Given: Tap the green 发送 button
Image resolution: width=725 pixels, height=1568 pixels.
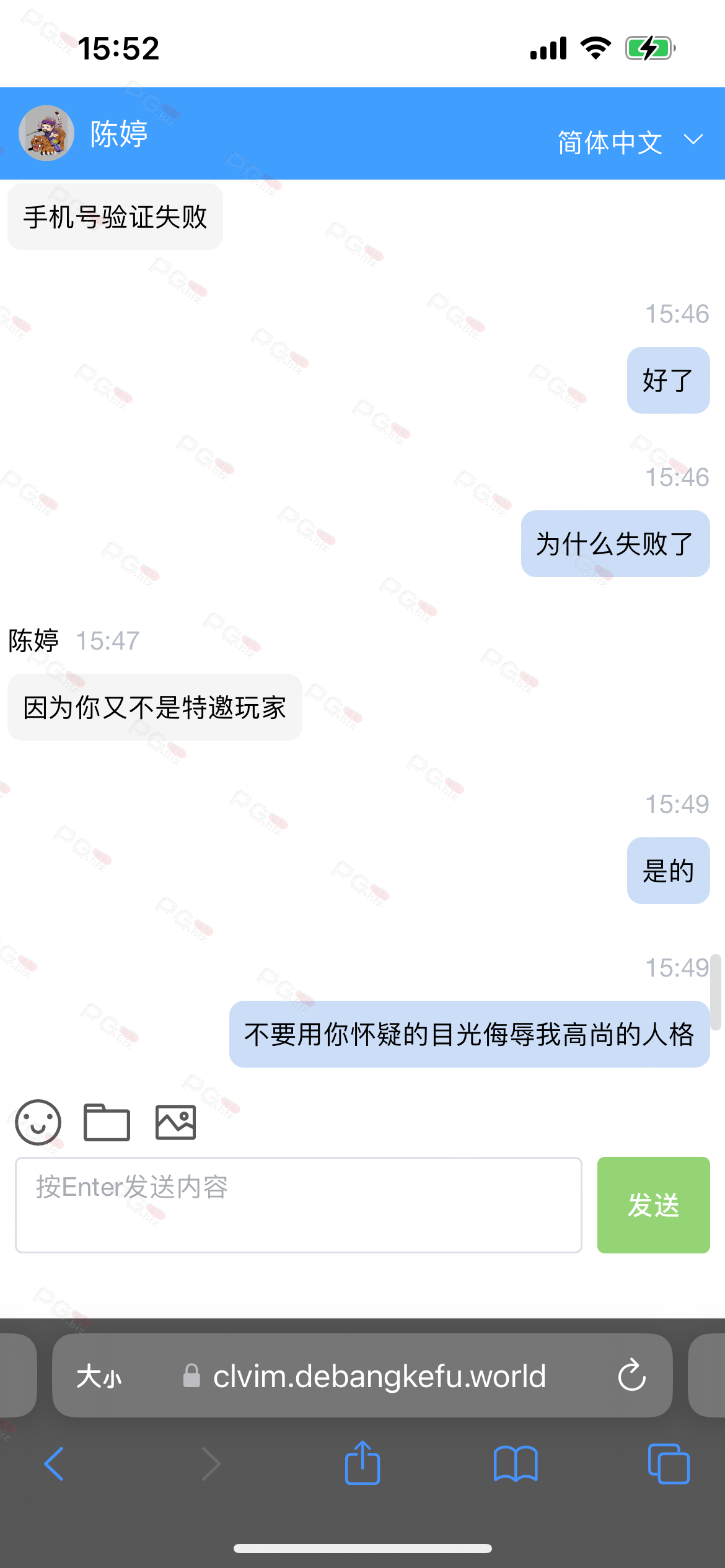Looking at the screenshot, I should coord(653,1204).
